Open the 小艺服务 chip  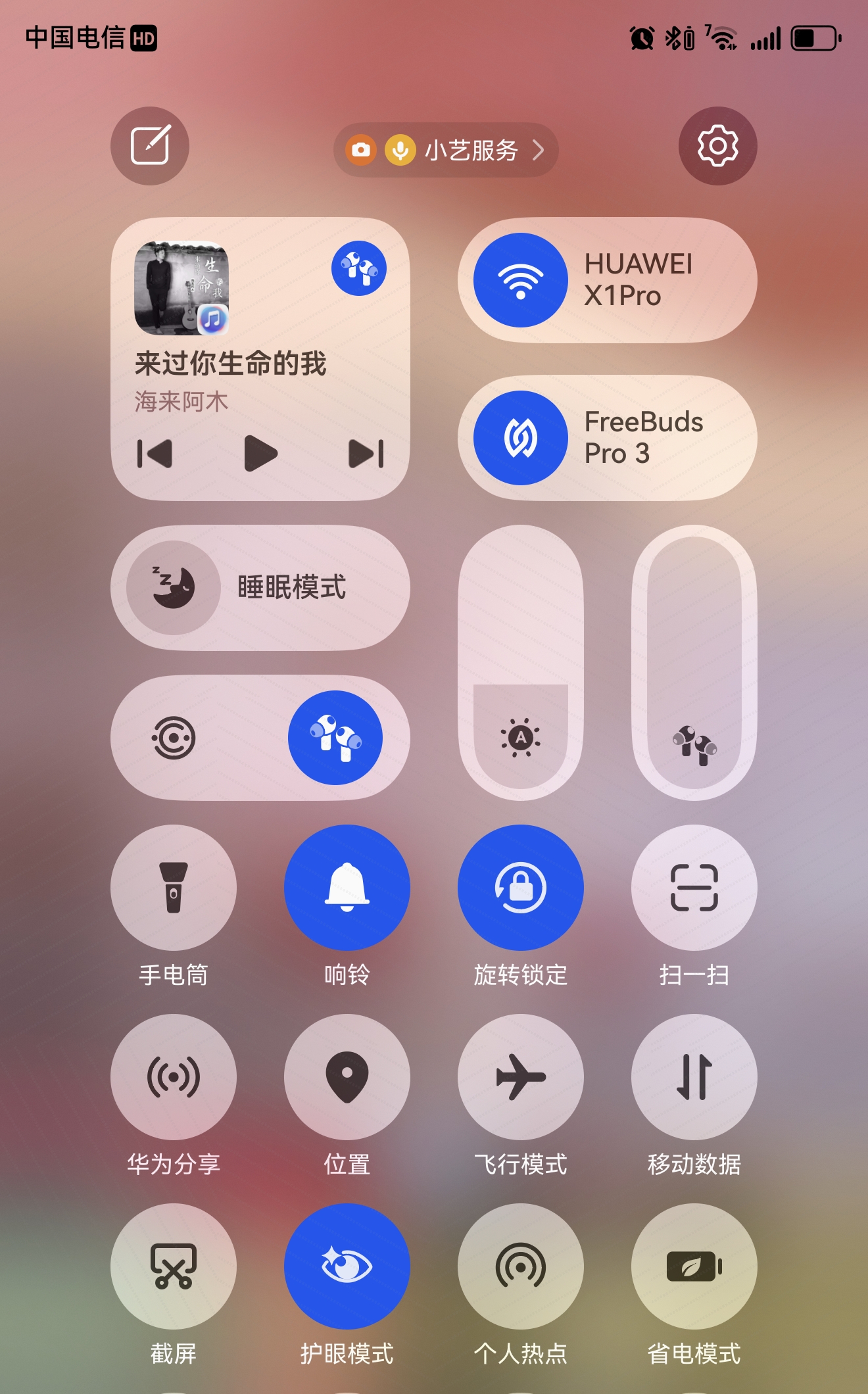tap(446, 150)
